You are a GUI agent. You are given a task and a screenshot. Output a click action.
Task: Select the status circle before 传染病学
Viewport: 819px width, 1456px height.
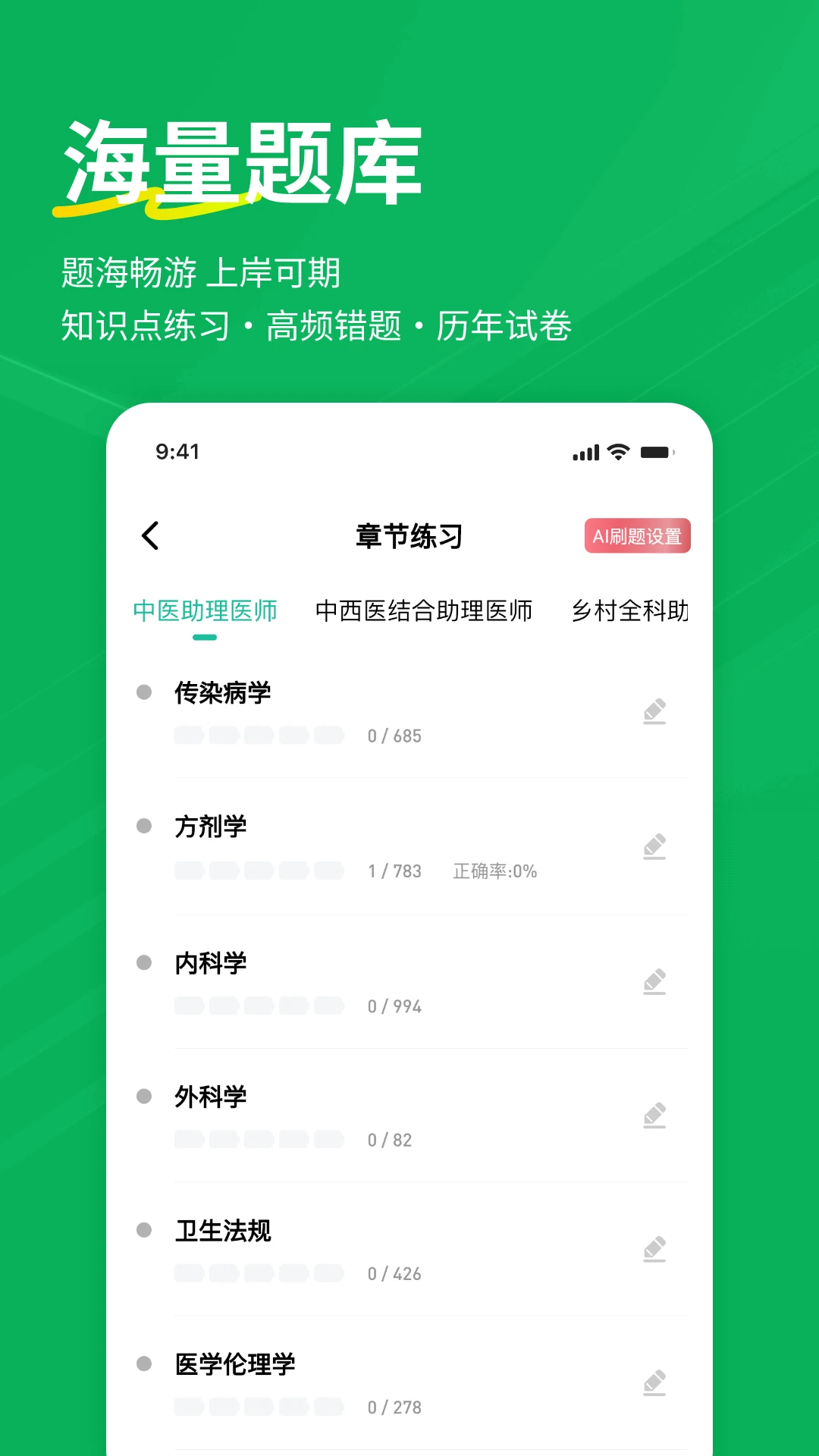tap(143, 691)
